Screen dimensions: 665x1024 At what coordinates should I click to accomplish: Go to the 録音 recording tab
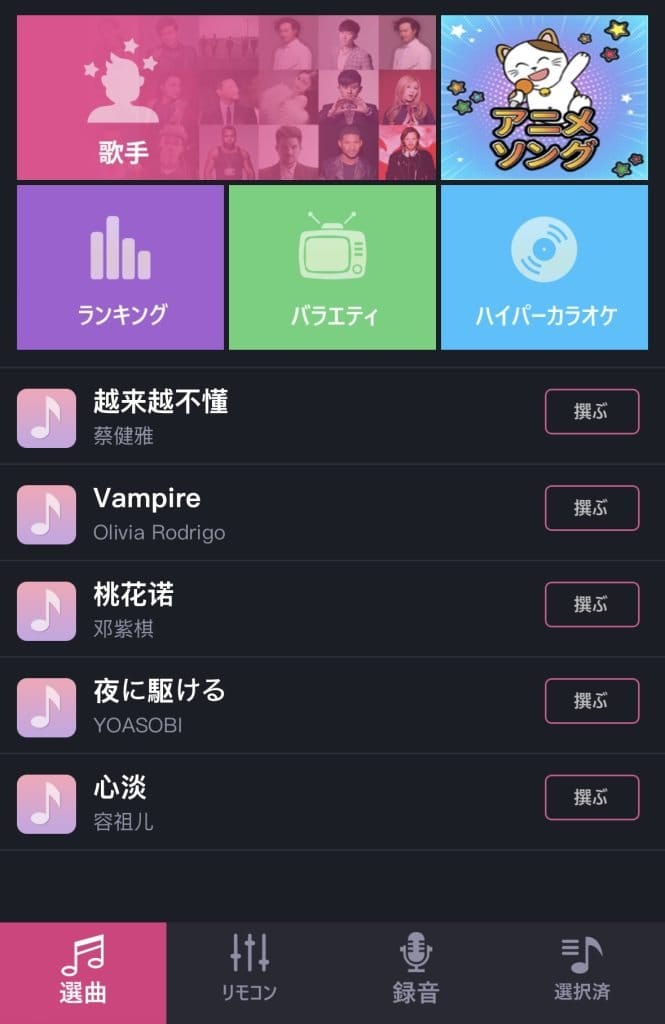(x=416, y=972)
